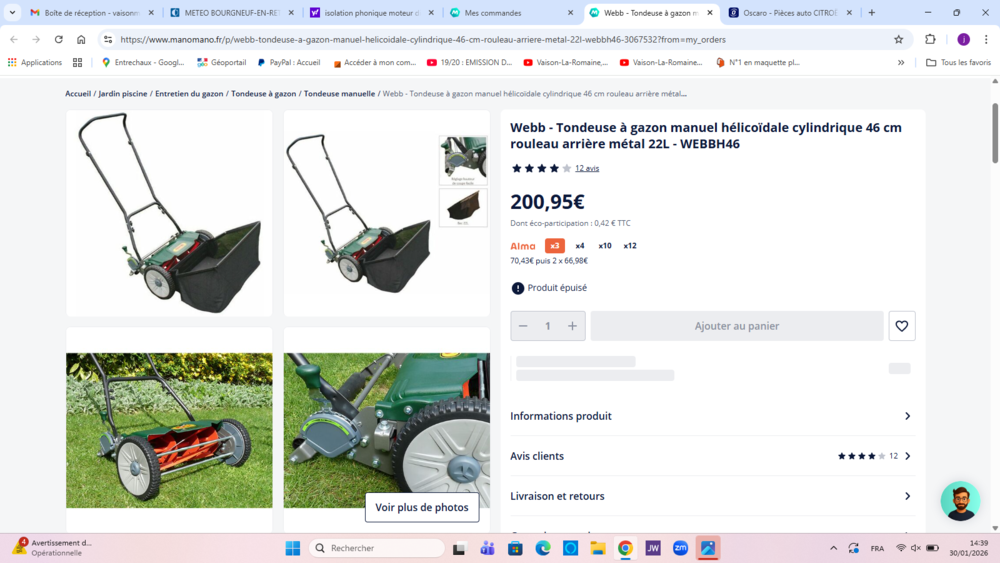The height and width of the screenshot is (563, 1000).
Task: Increase quantity with the plus button
Action: (x=572, y=326)
